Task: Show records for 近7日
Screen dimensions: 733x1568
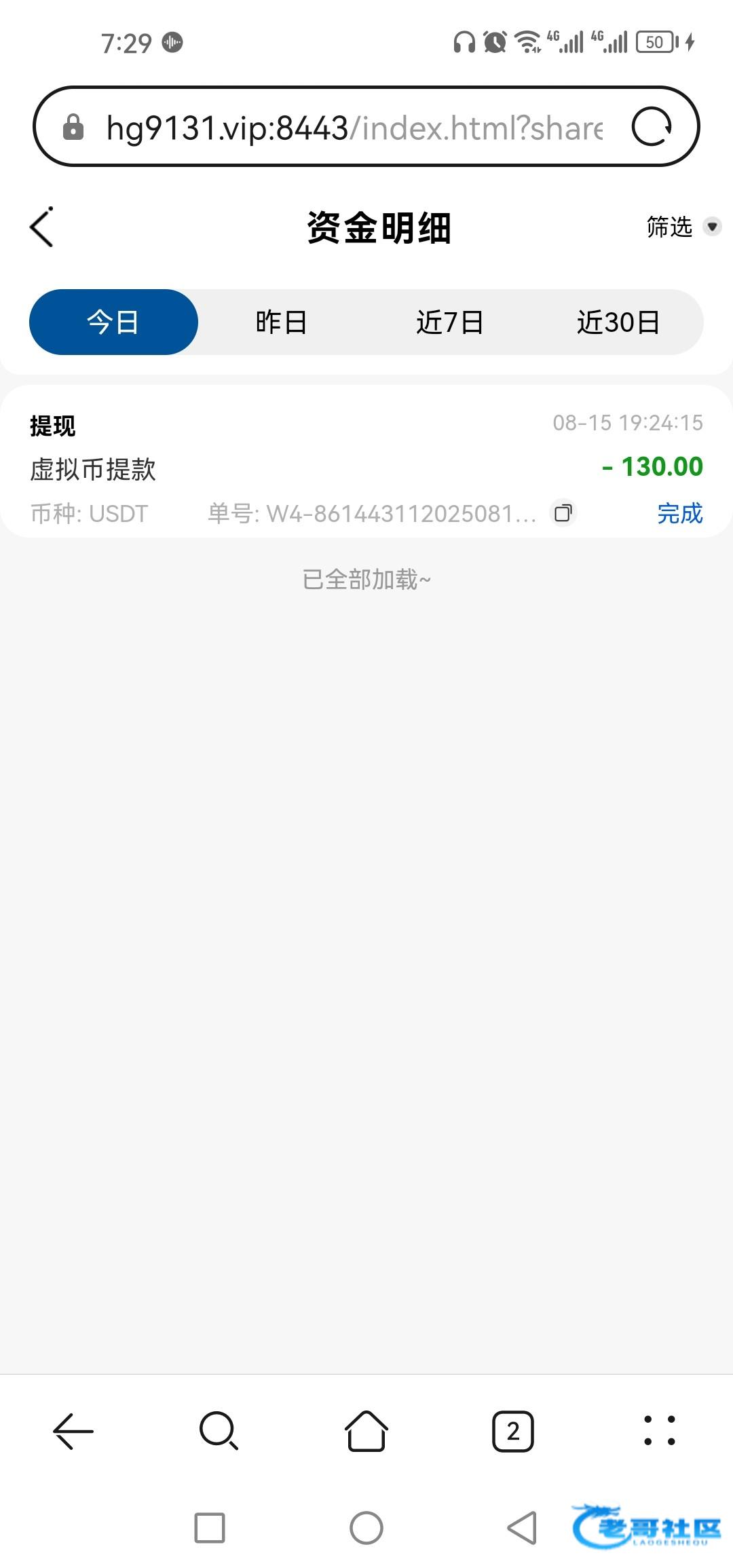Action: pyautogui.click(x=450, y=322)
